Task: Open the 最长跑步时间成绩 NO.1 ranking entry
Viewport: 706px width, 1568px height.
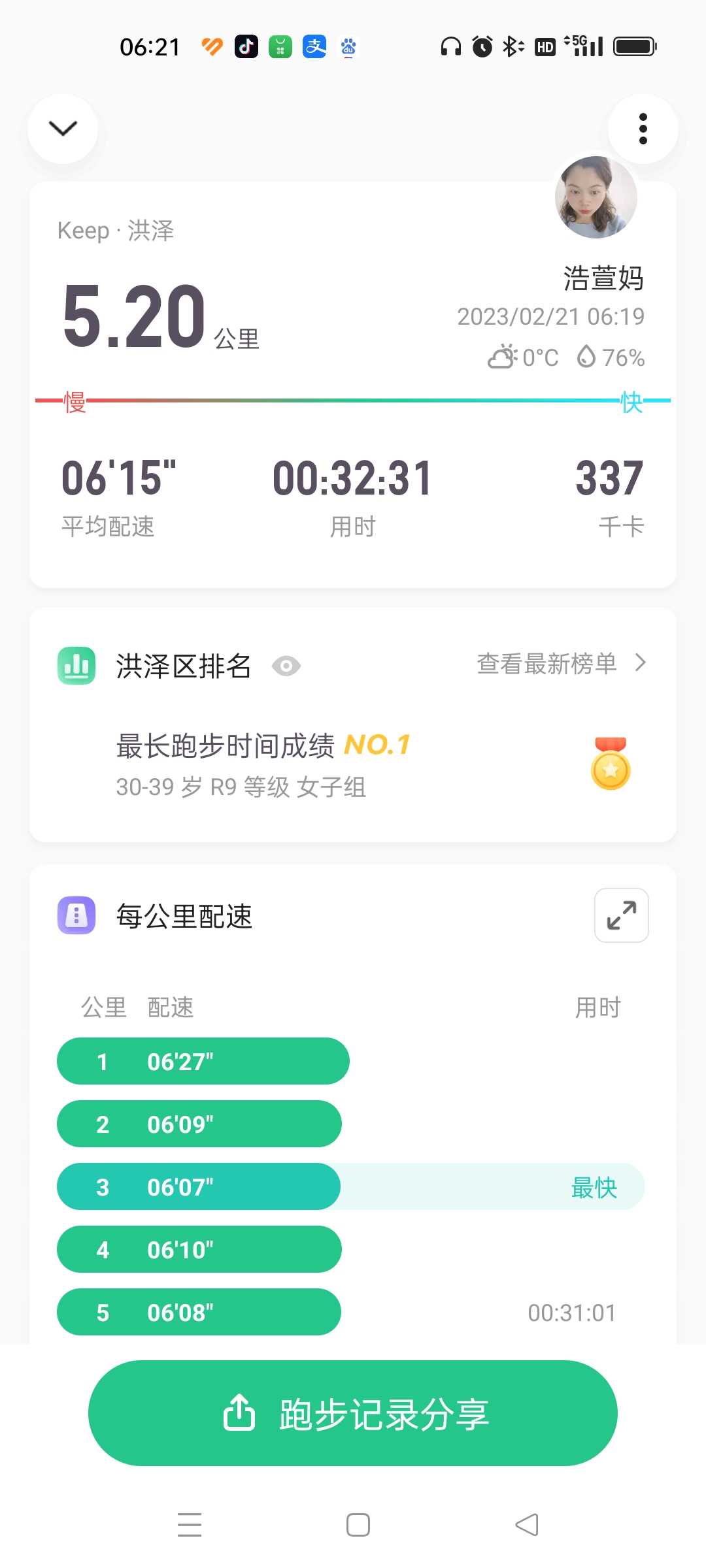Action: point(353,764)
